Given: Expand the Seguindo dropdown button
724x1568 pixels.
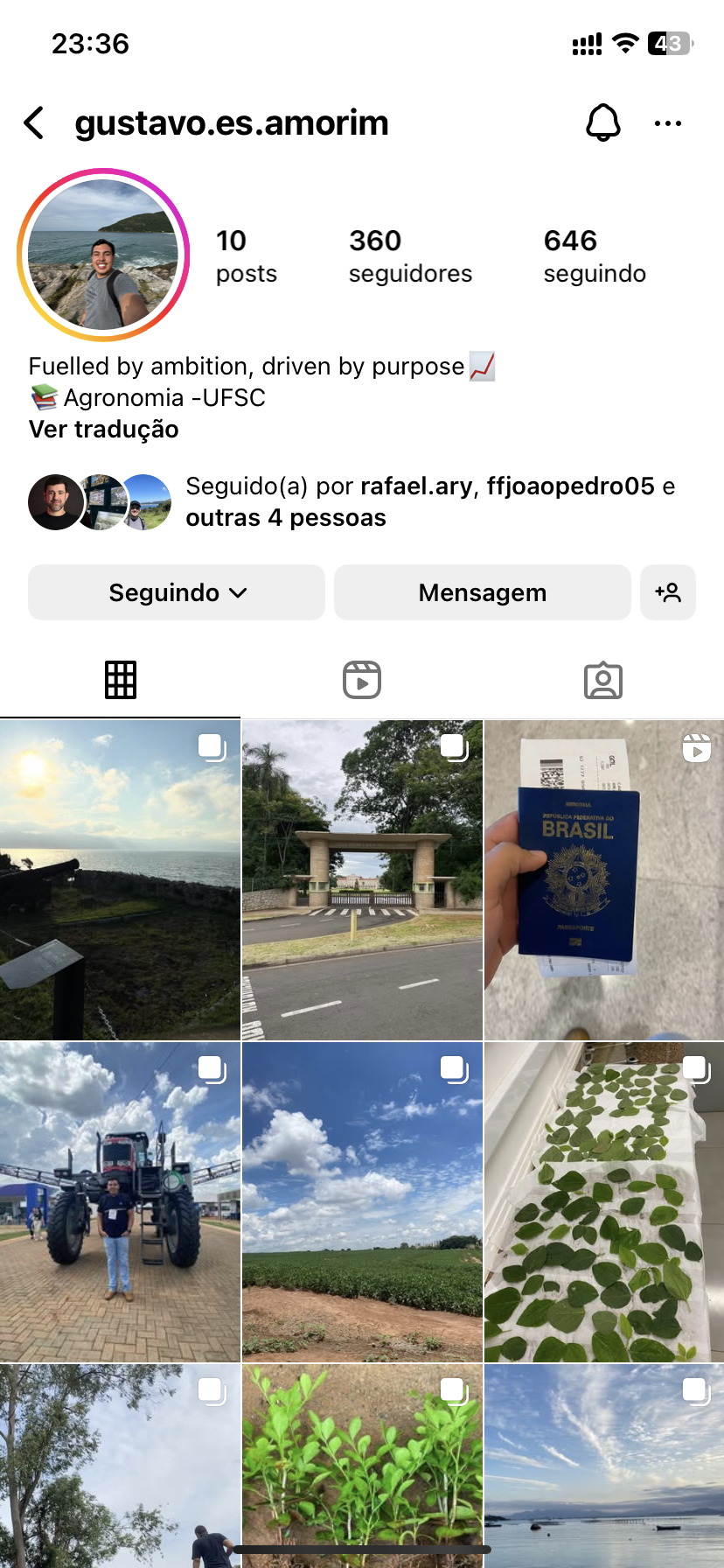Looking at the screenshot, I should (177, 592).
